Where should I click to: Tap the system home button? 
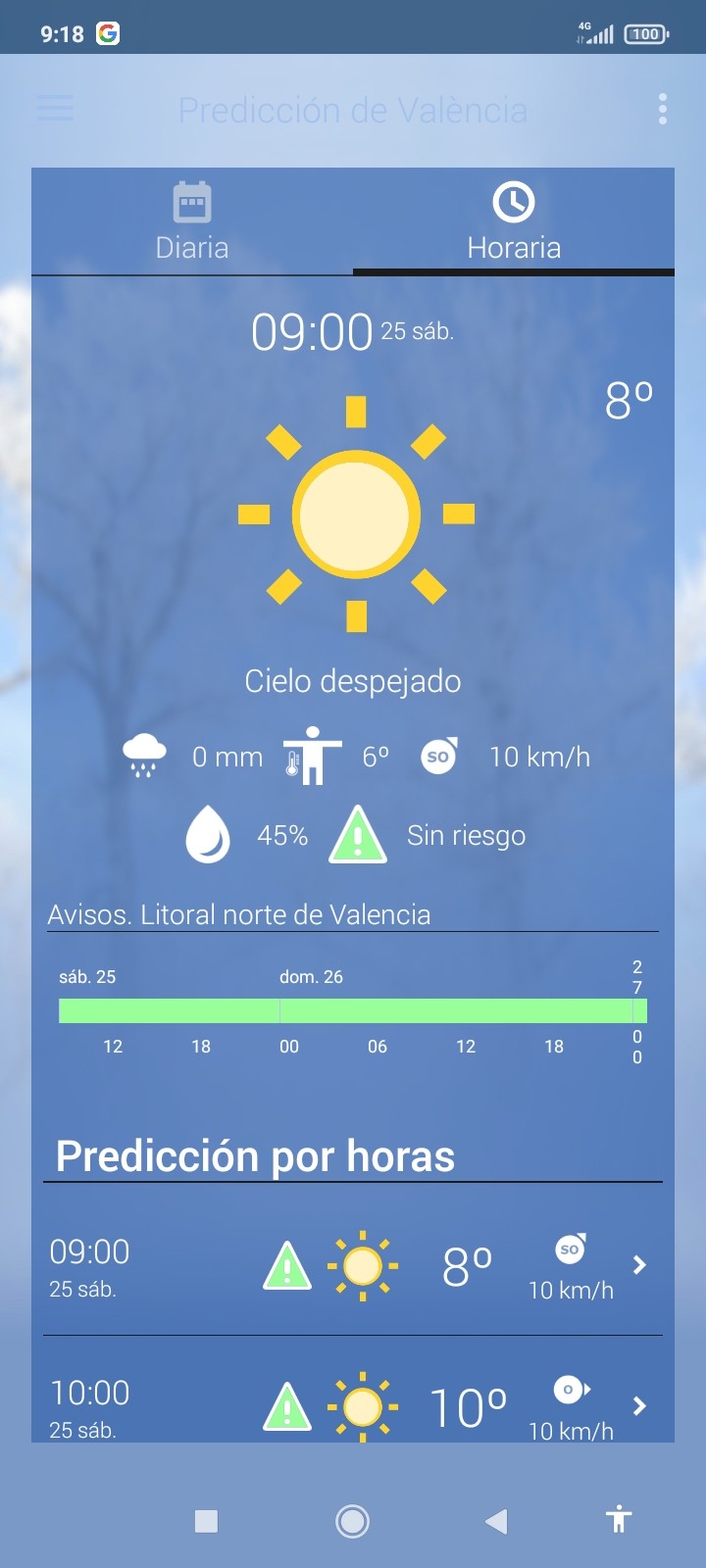click(352, 1521)
